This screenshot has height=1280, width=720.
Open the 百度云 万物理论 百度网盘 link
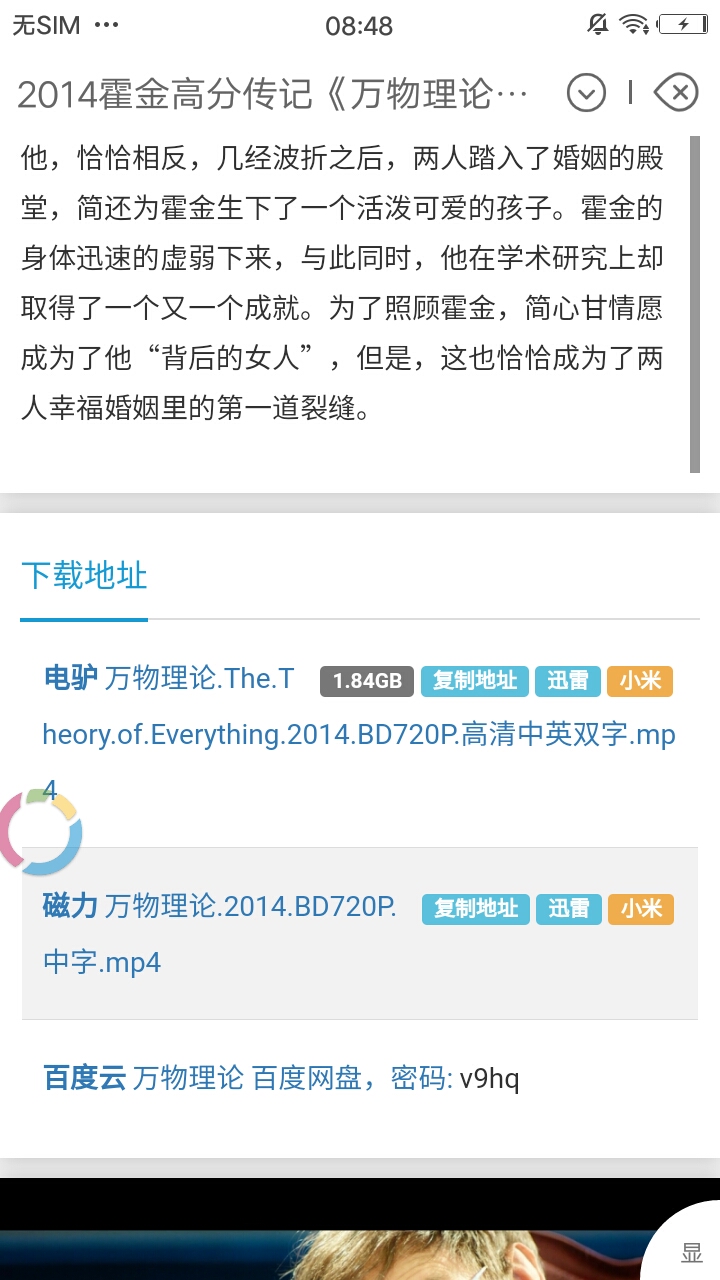[240, 1079]
